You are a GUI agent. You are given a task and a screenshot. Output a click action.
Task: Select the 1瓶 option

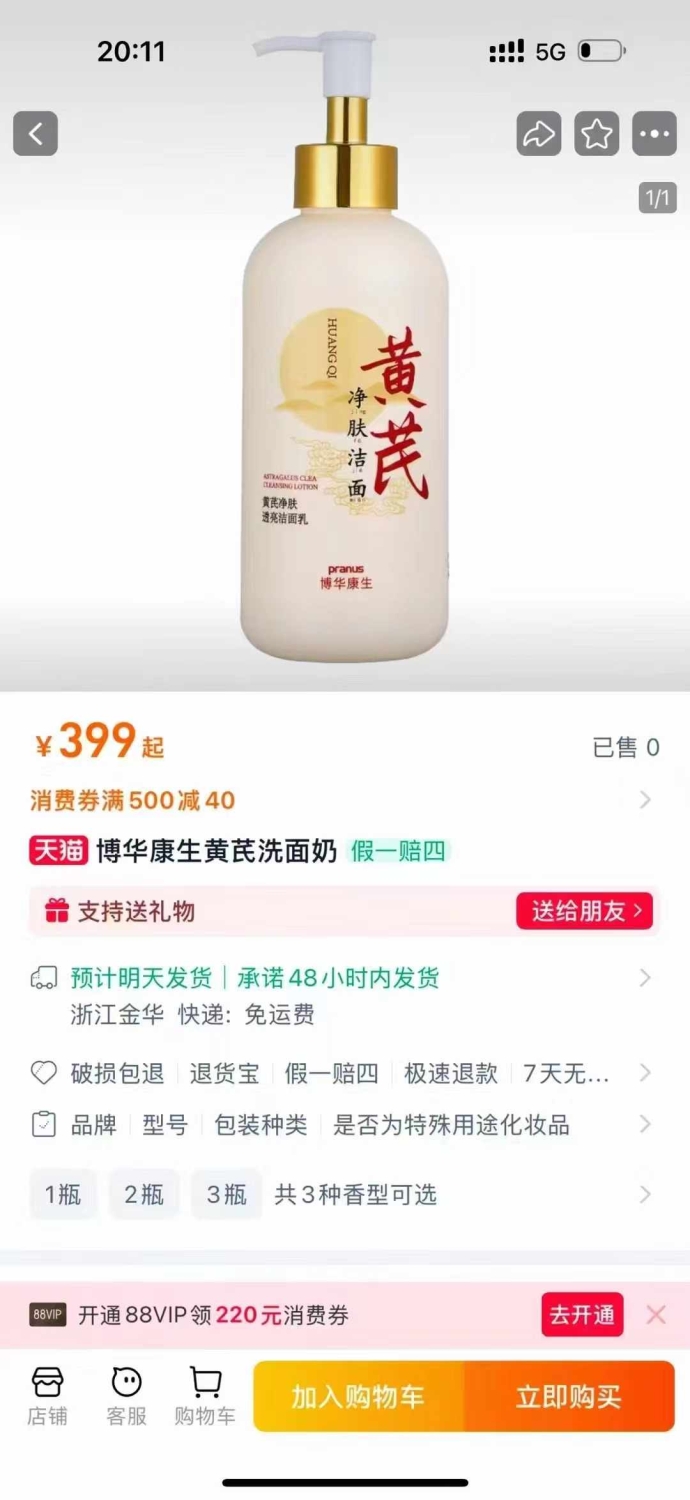pyautogui.click(x=63, y=1194)
